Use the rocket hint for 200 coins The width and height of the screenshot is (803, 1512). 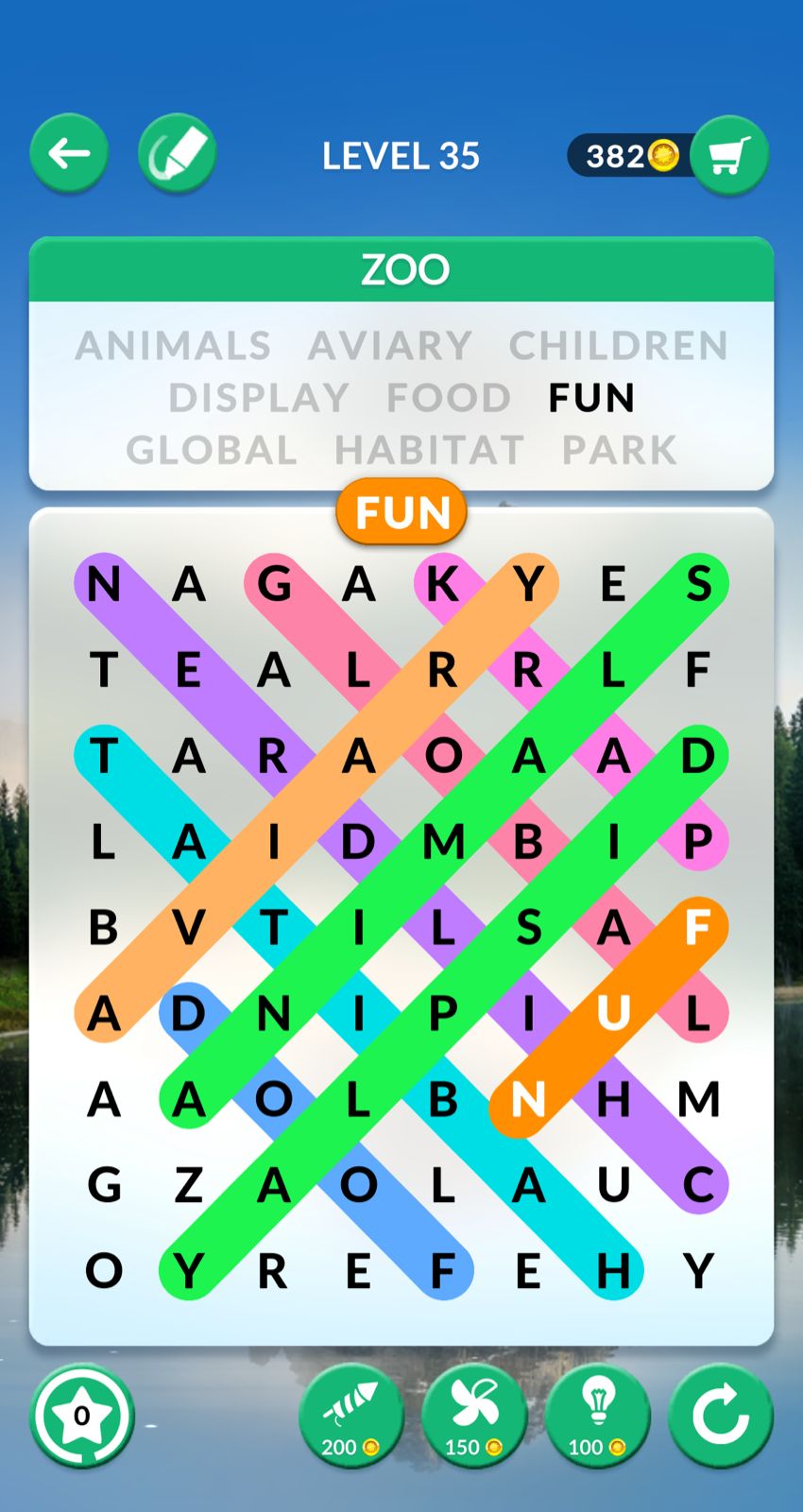click(350, 1417)
